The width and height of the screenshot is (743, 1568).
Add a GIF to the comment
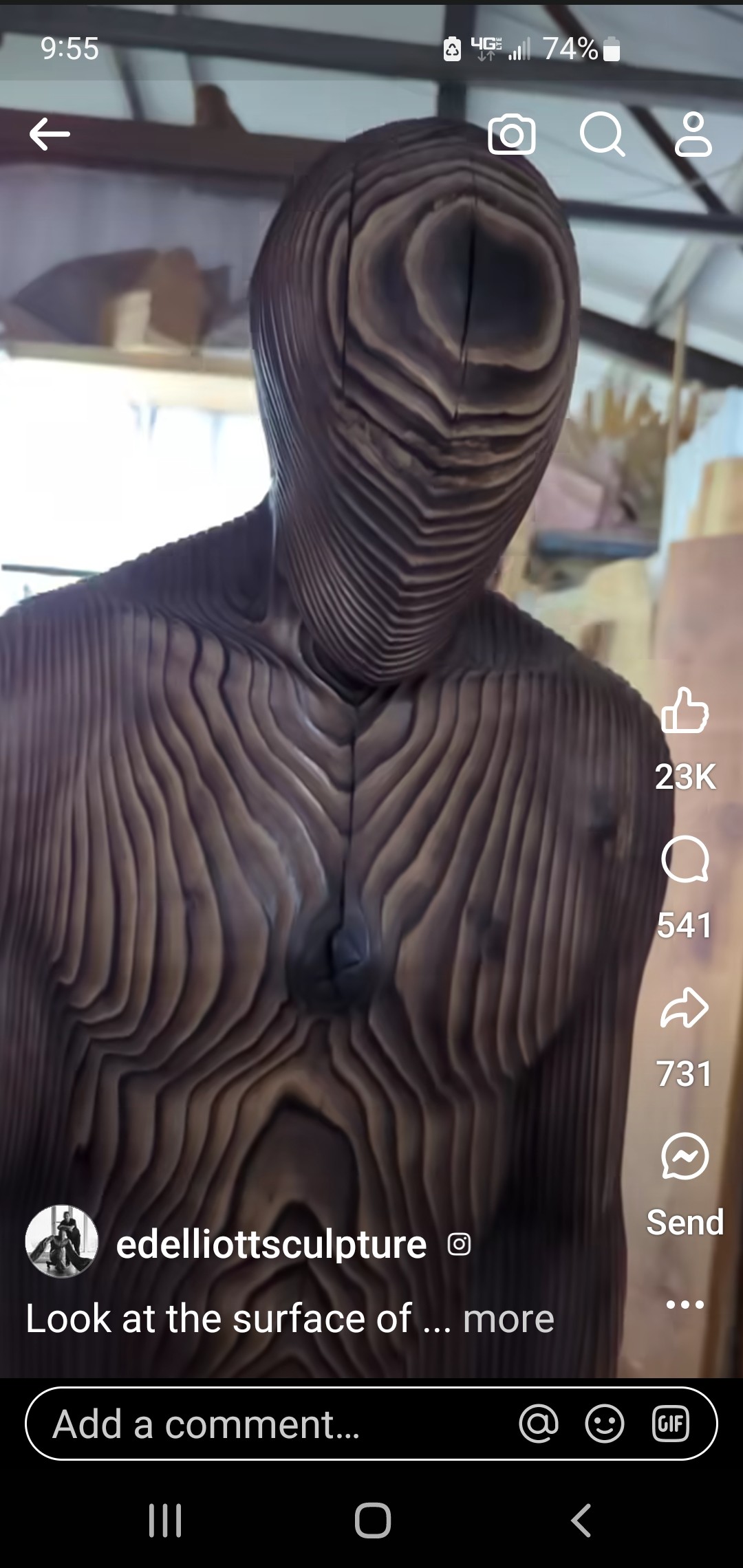[670, 1424]
